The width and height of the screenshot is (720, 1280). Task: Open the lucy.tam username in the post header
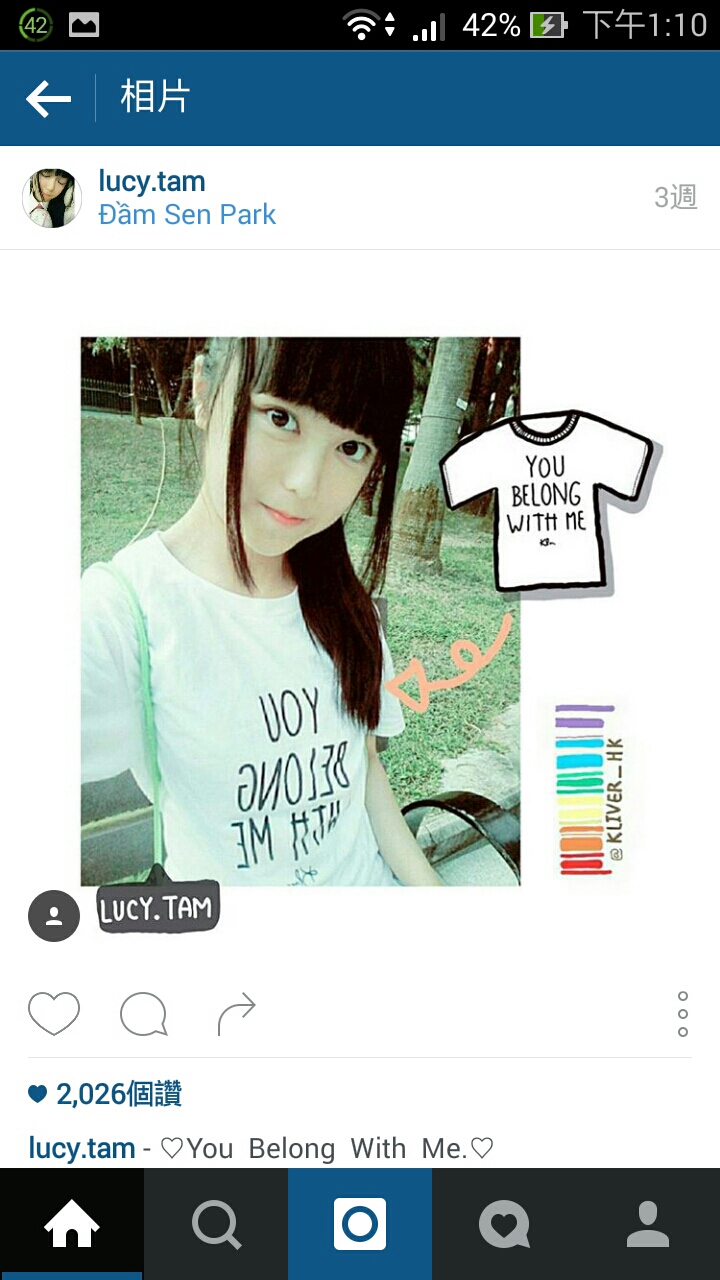click(x=152, y=182)
